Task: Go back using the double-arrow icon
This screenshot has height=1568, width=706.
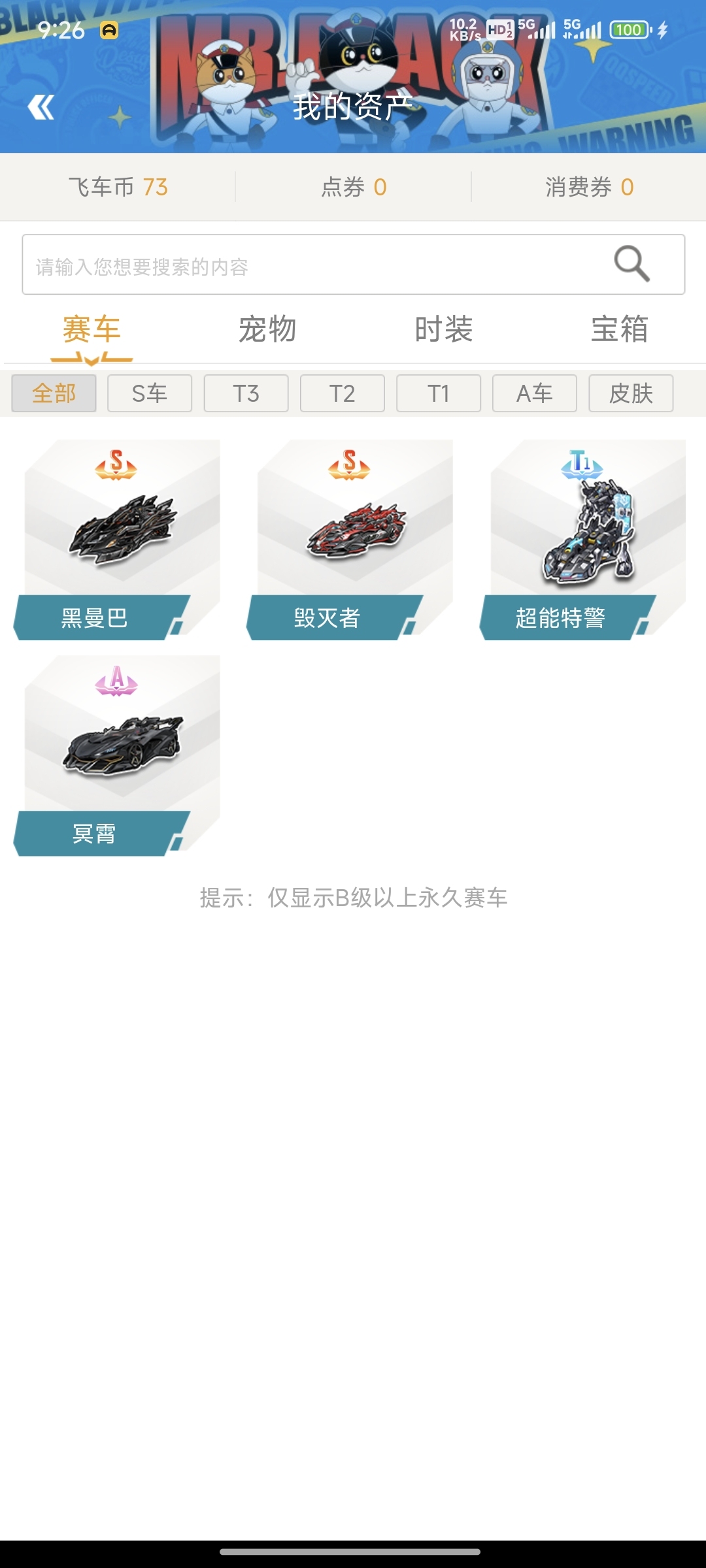Action: 41,107
